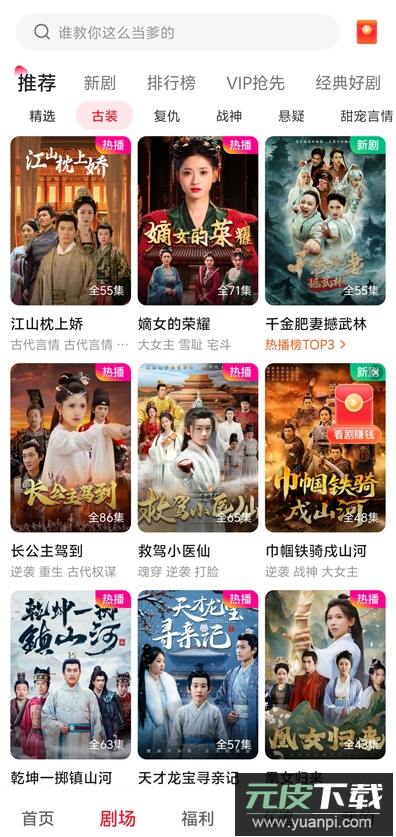This screenshot has height=837, width=396.
Task: Open the drama 嫡女的荣耀
Action: coord(198,220)
